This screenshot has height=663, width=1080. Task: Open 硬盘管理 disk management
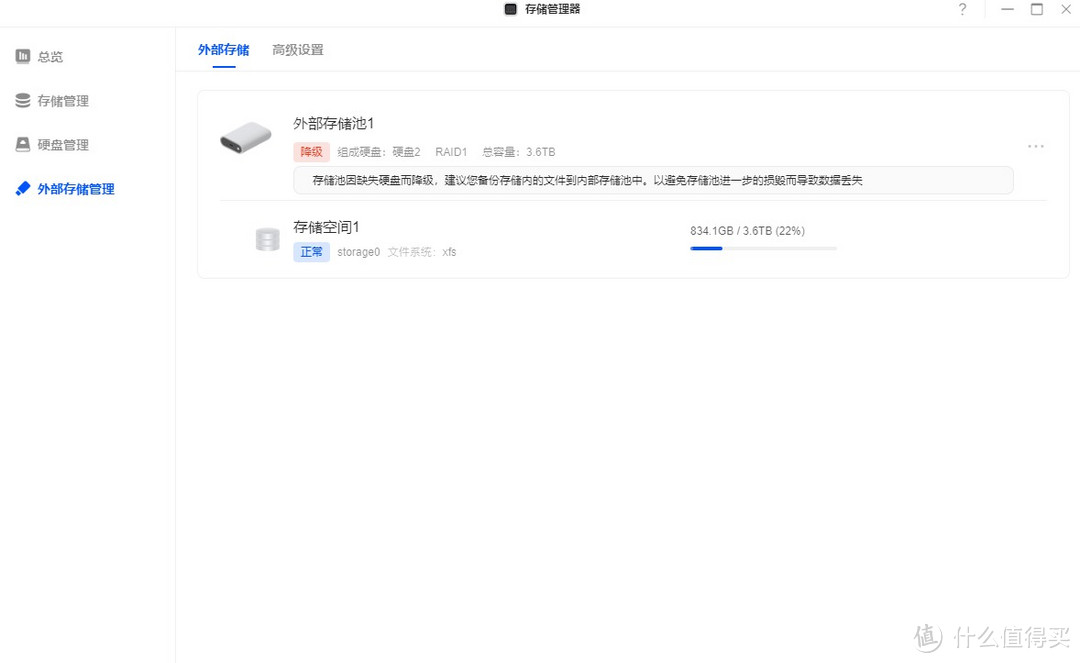62,145
